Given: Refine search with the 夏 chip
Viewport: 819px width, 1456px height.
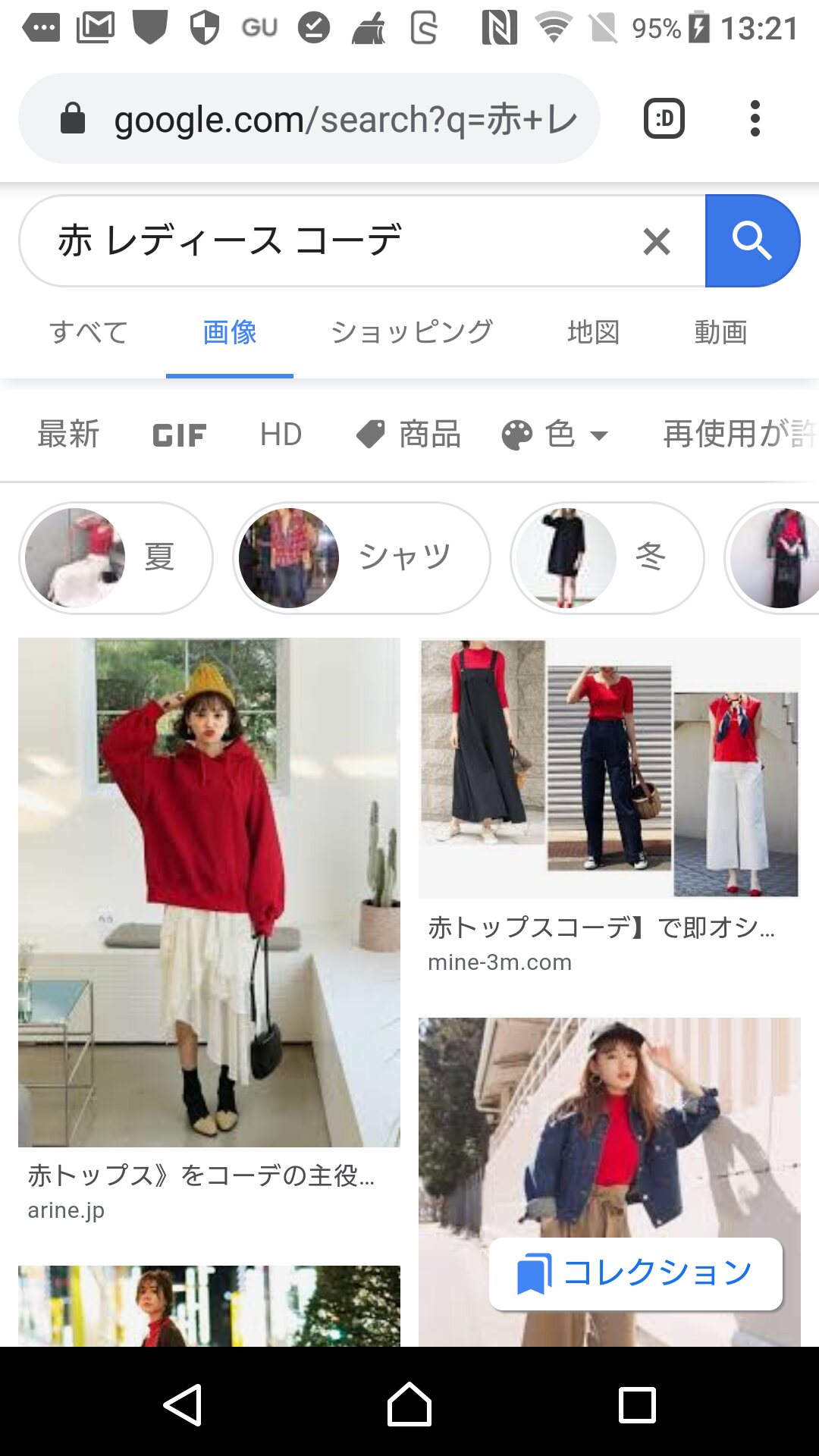Looking at the screenshot, I should click(x=116, y=557).
